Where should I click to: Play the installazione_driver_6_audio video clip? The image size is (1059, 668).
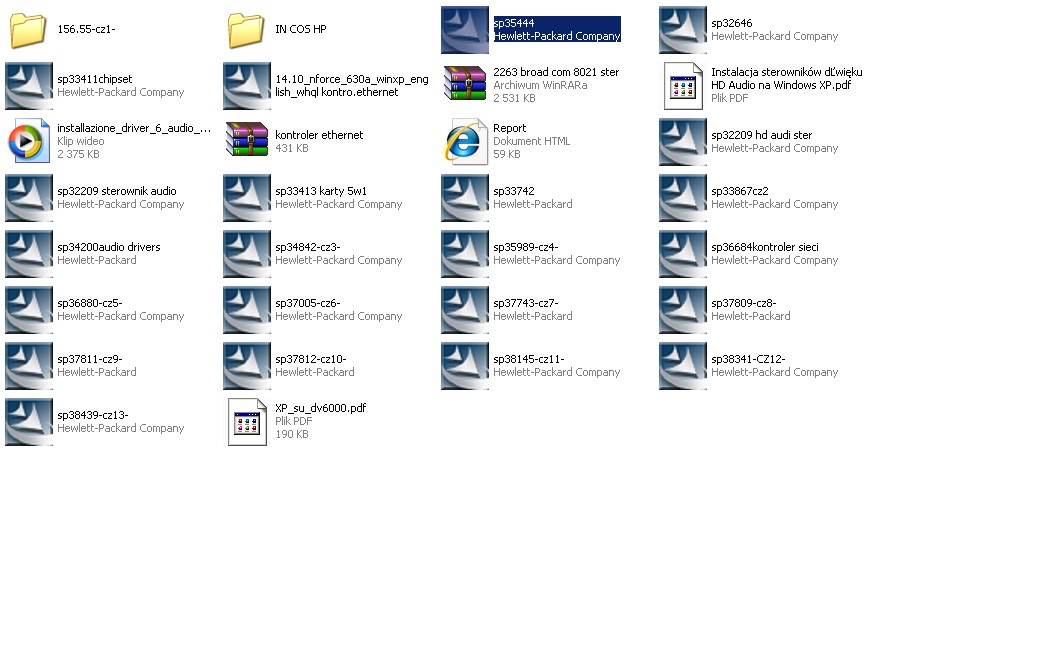pos(29,142)
